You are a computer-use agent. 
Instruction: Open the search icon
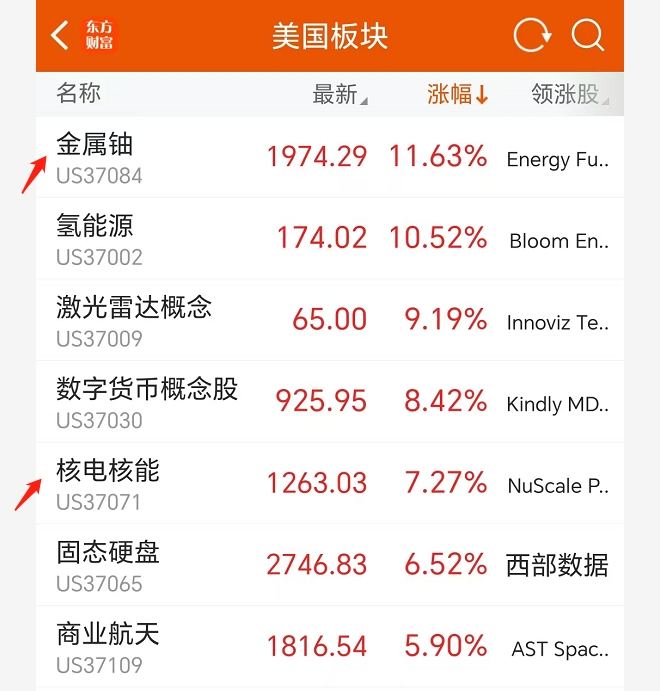coord(588,36)
